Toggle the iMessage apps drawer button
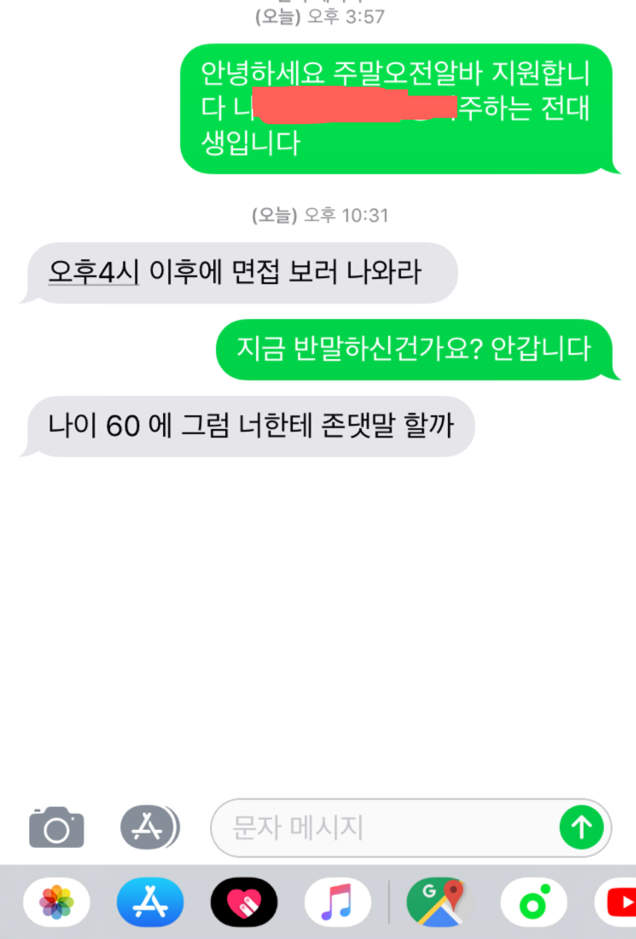636x939 pixels. (x=149, y=827)
